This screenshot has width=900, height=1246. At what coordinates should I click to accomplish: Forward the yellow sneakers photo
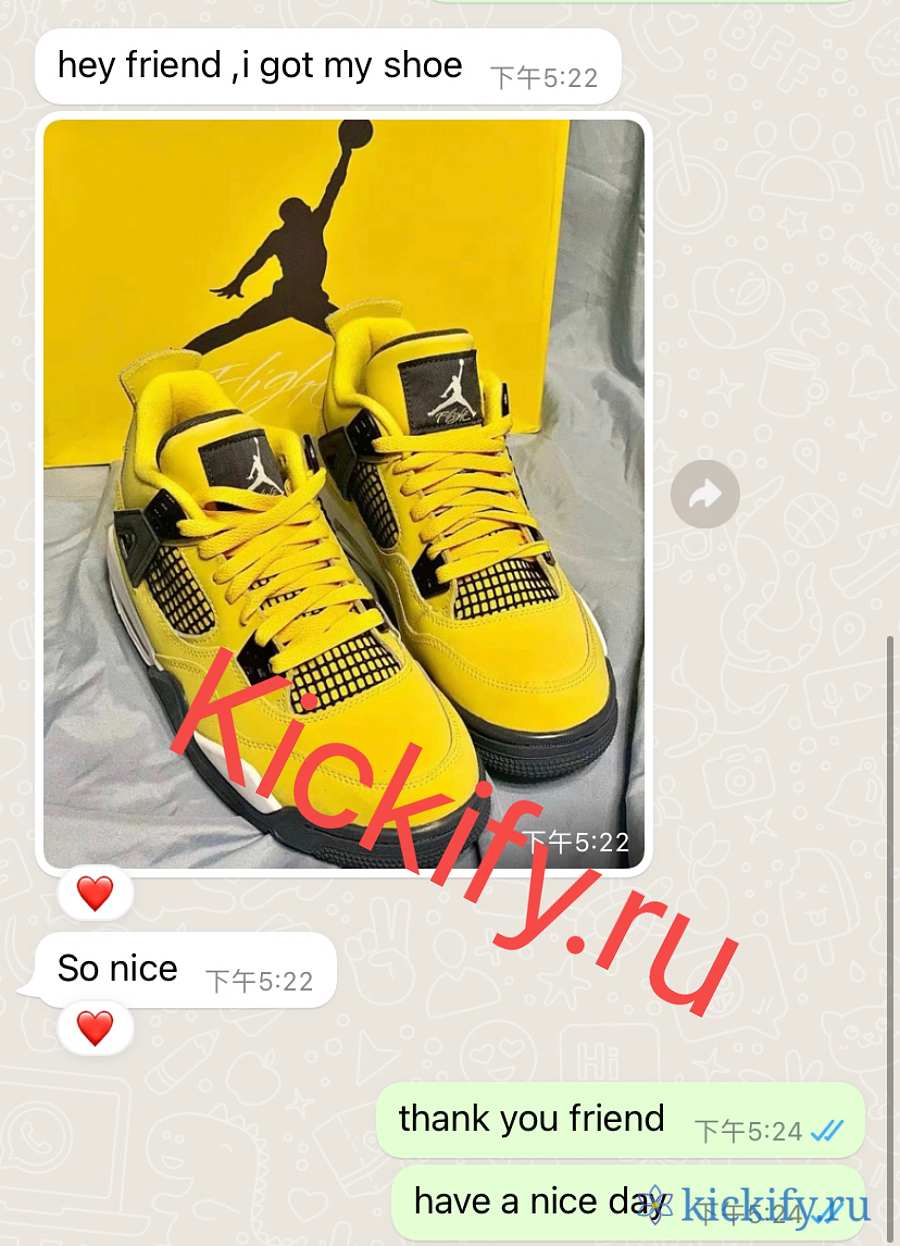click(x=705, y=494)
